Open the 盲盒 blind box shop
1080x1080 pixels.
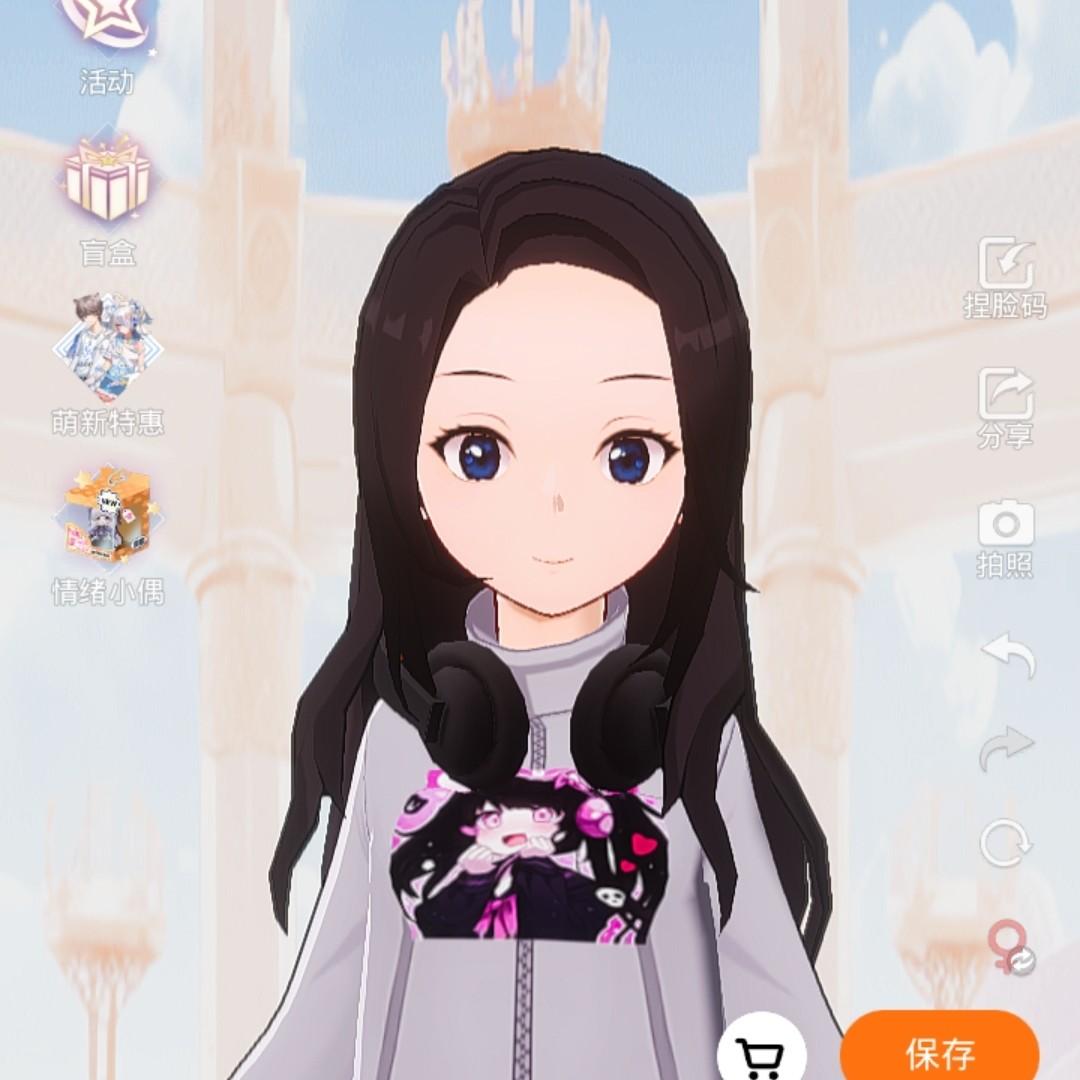[x=107, y=195]
